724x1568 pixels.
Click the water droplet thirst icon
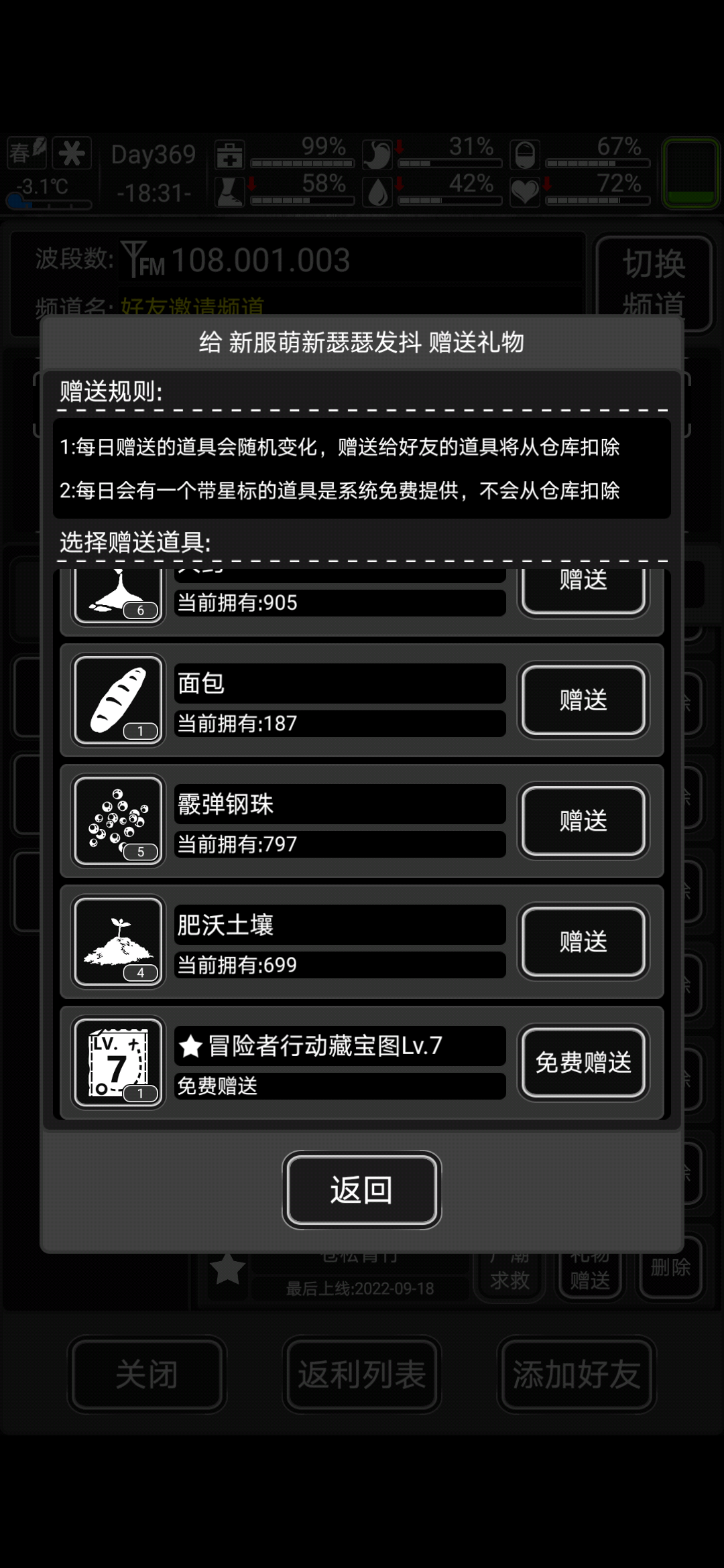377,191
